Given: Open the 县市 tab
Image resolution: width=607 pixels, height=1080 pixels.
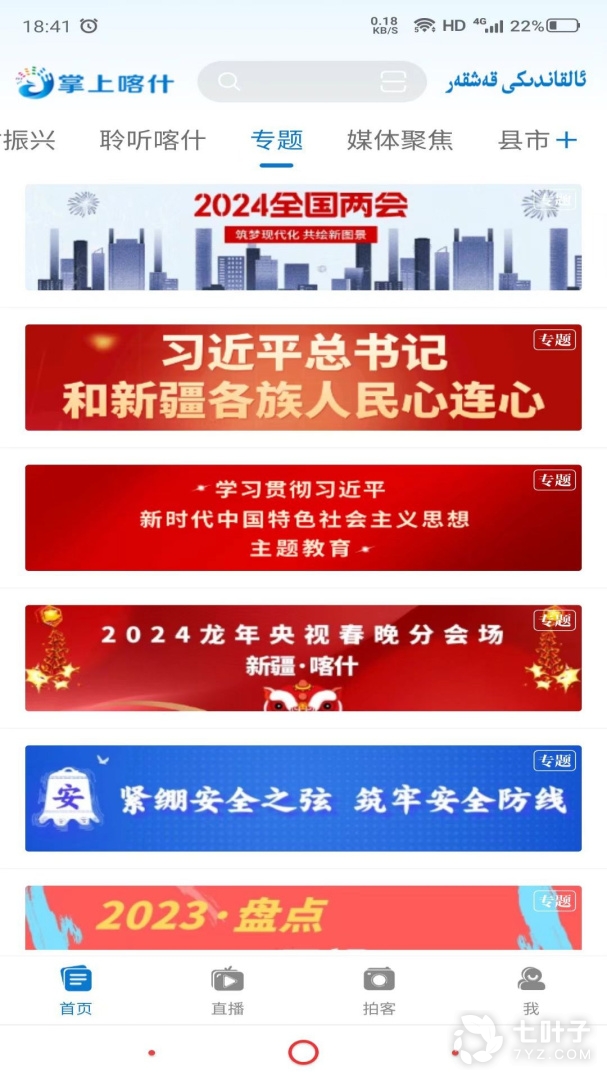Looking at the screenshot, I should pos(523,141).
